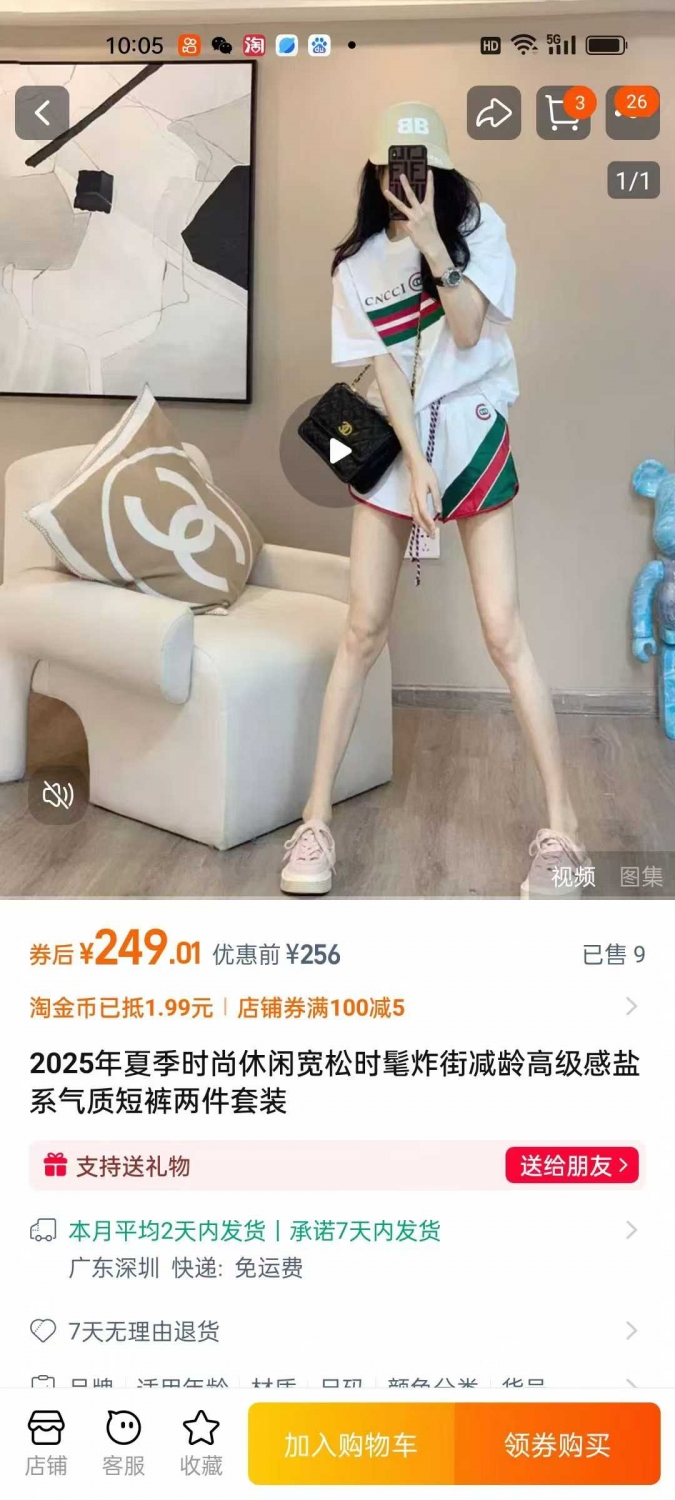Open the shopping cart
This screenshot has height=1500, width=675.
pos(563,113)
